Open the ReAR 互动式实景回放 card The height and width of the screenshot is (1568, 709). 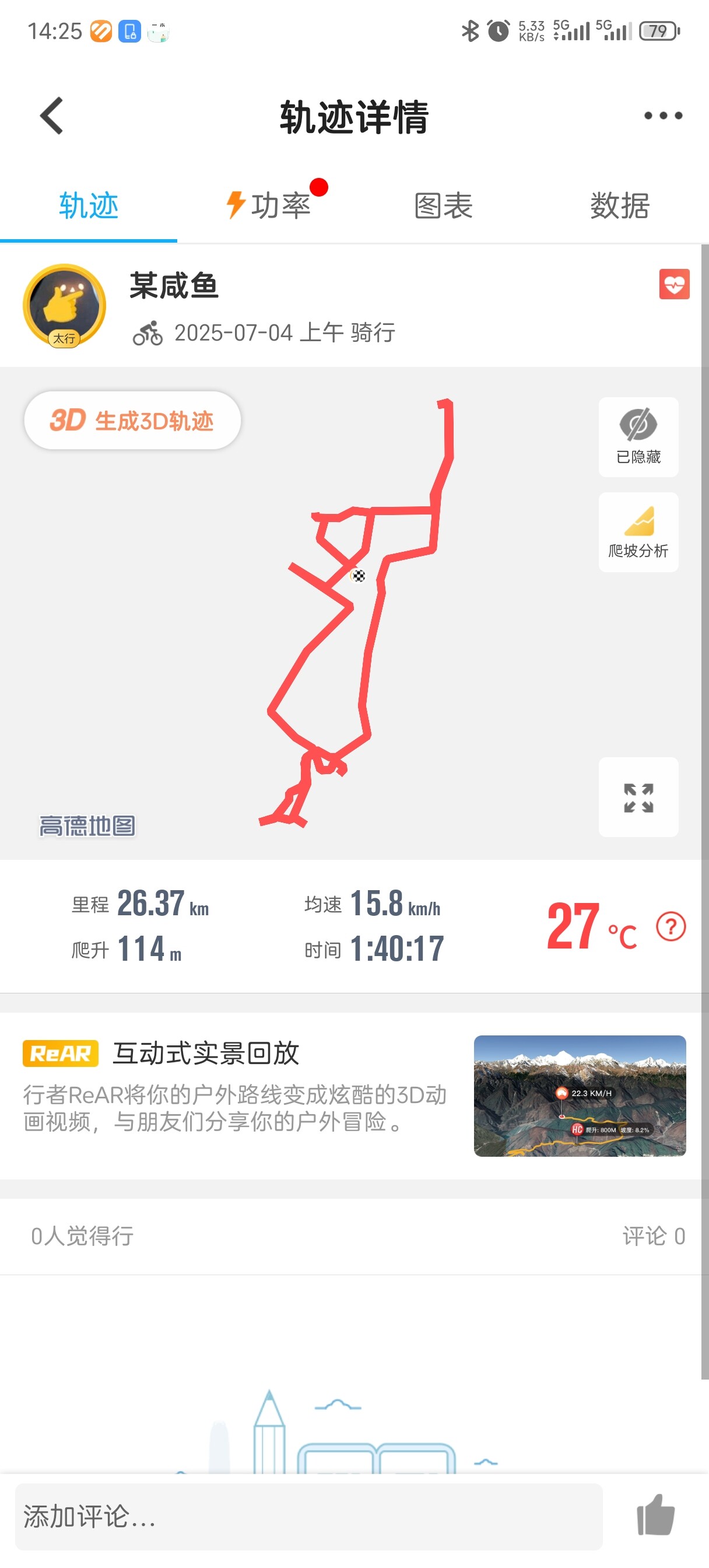tap(354, 1094)
